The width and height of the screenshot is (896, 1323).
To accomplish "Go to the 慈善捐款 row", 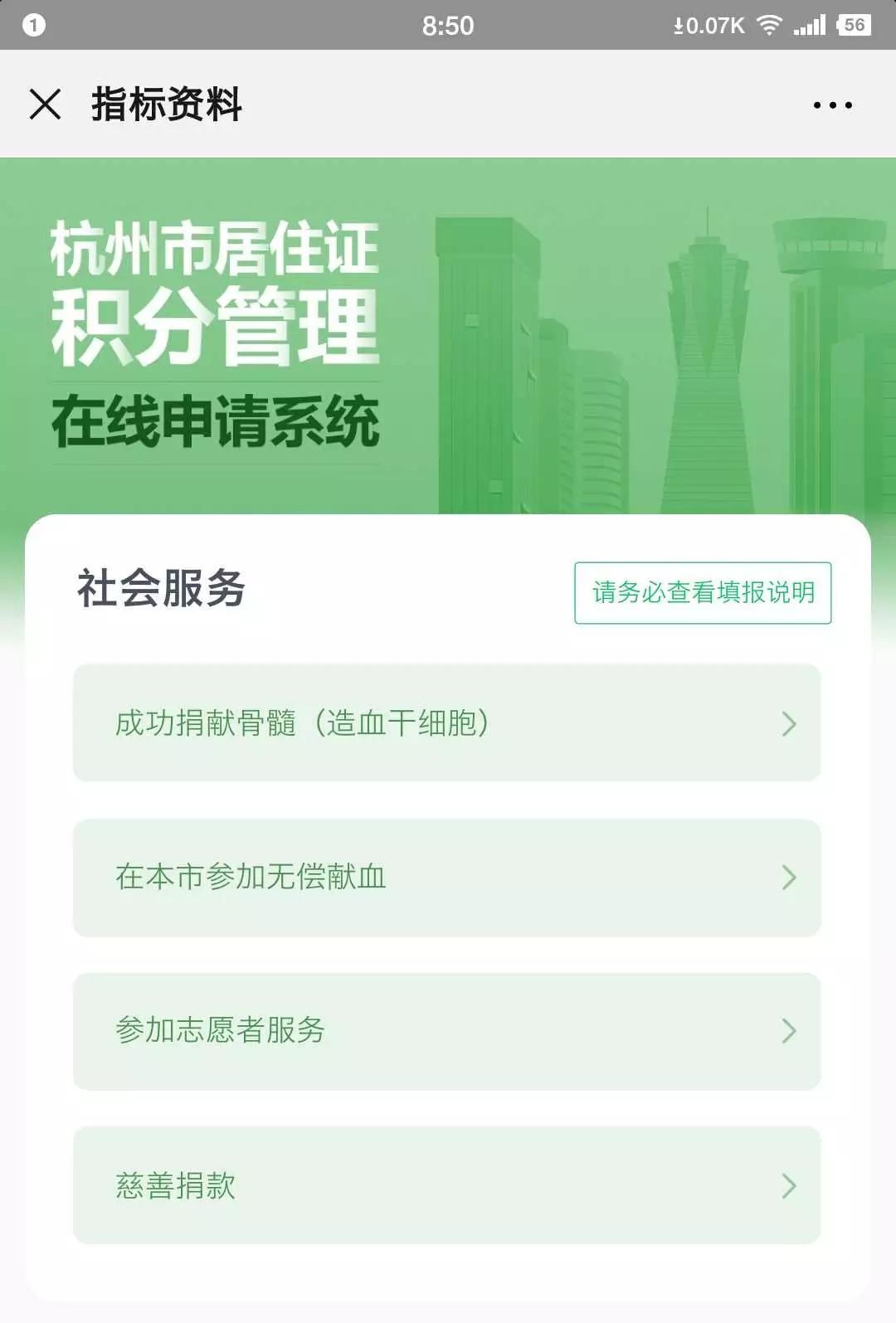I will tap(447, 1185).
